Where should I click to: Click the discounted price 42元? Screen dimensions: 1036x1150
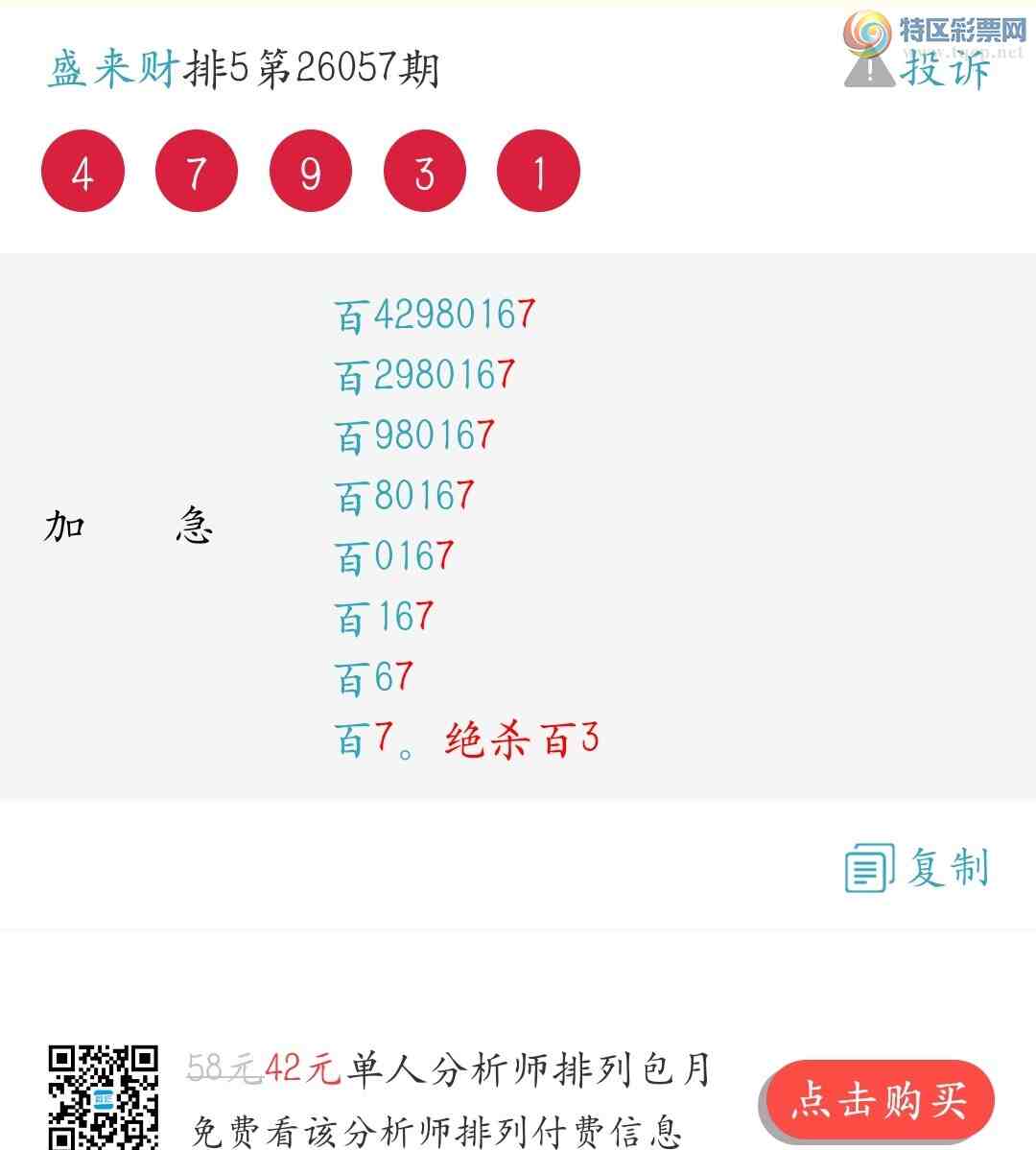[300, 1067]
